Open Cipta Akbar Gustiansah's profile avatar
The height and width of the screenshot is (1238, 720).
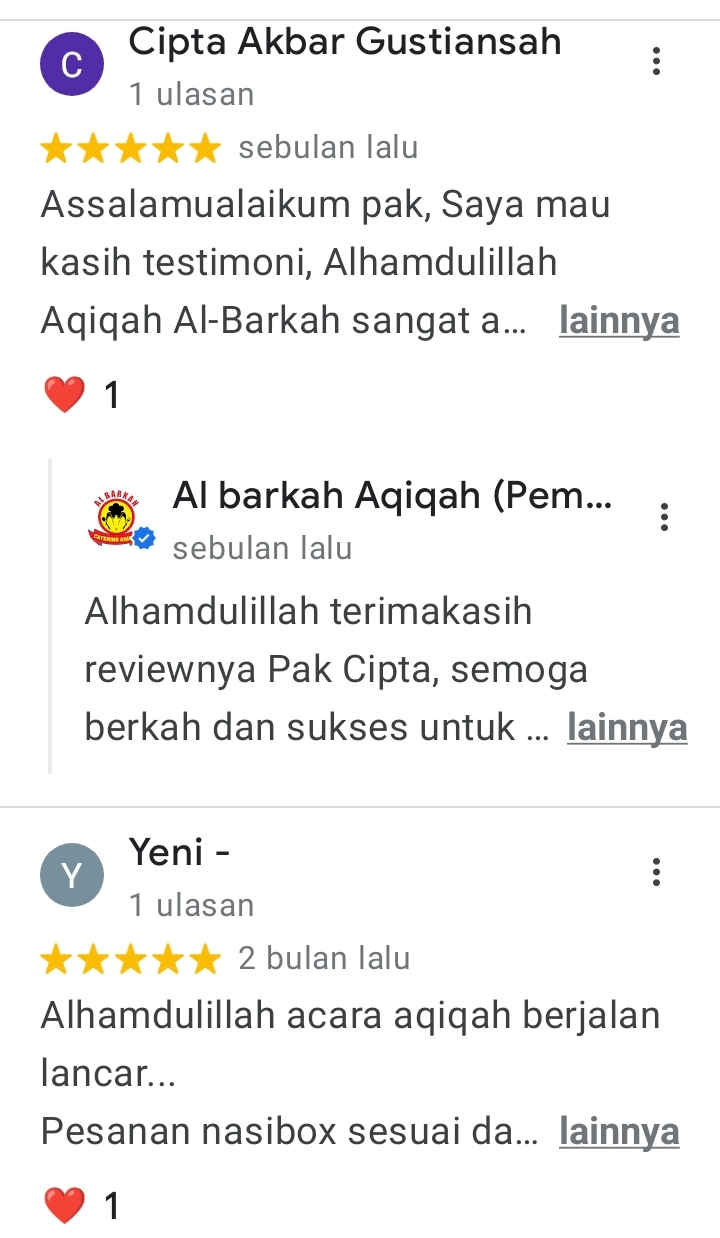(x=72, y=65)
